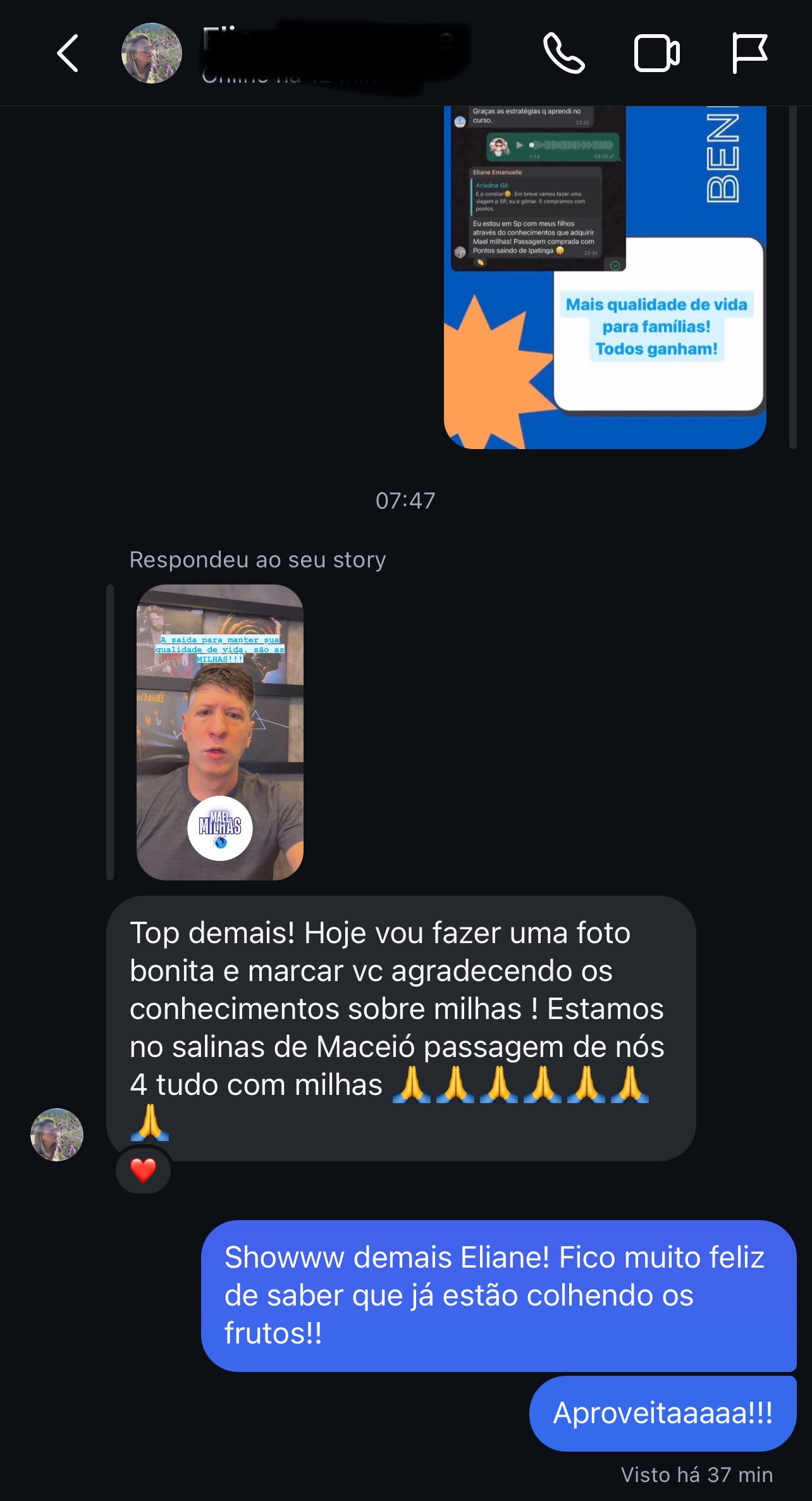Open the flag icon in header

(x=749, y=53)
